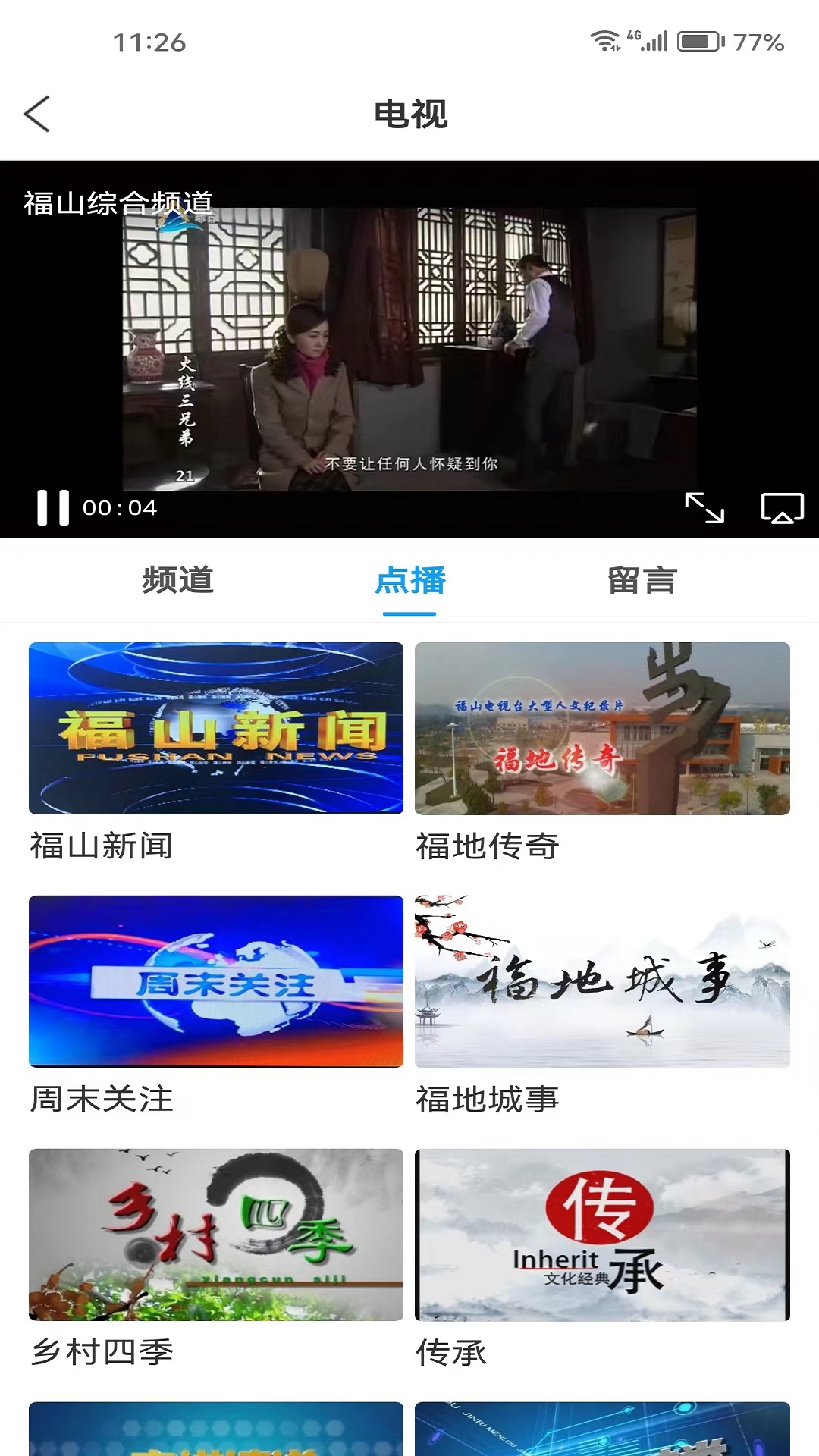The height and width of the screenshot is (1456, 819).
Task: Open the 乡村四季 program
Action: click(x=216, y=1235)
